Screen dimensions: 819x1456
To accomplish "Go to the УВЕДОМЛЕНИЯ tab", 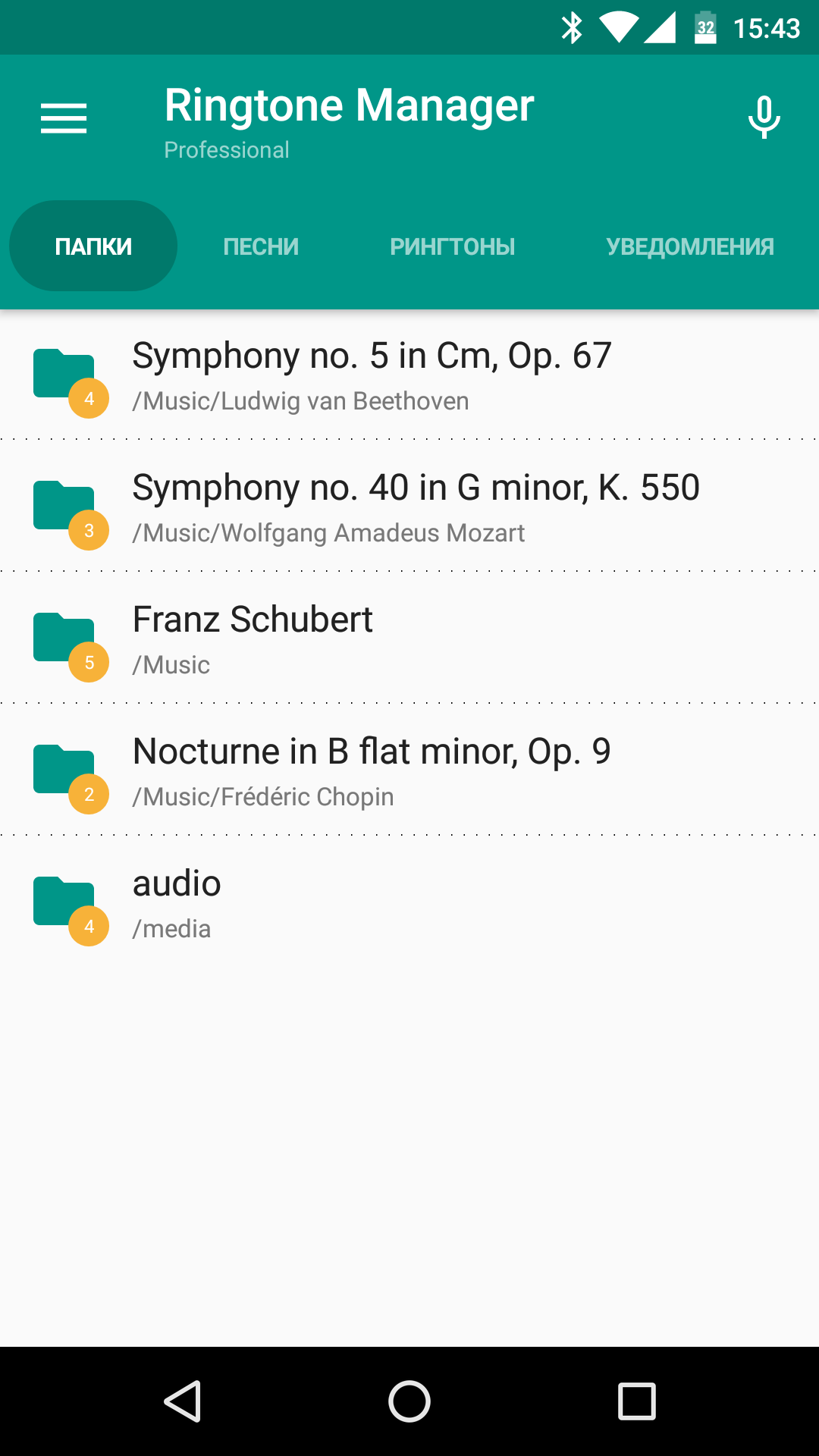I will (x=689, y=246).
